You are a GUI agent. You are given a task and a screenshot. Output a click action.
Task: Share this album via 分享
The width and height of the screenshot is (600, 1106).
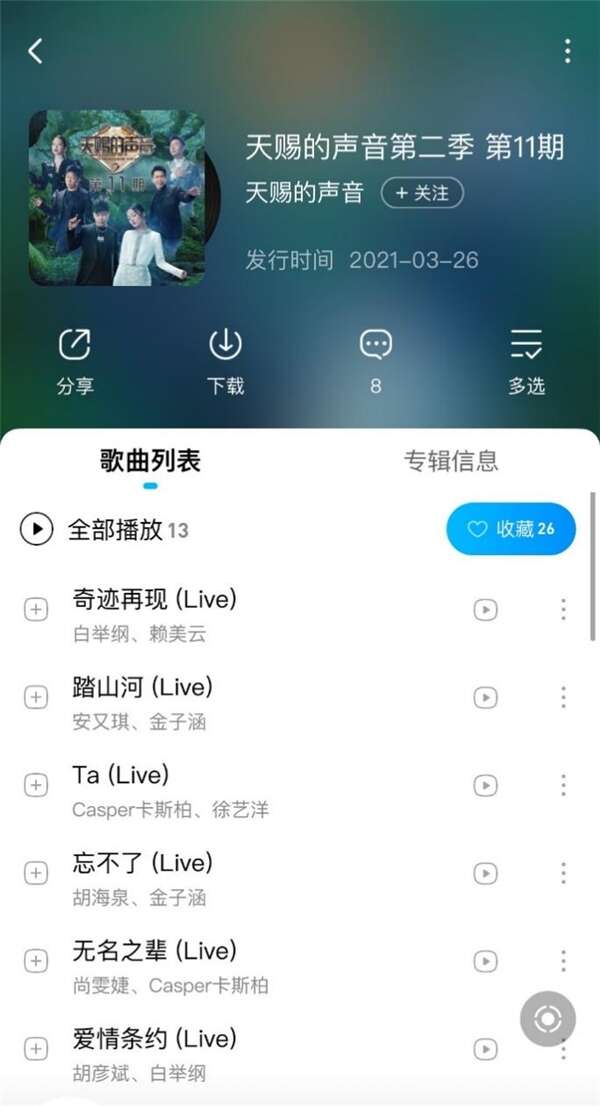[x=75, y=360]
